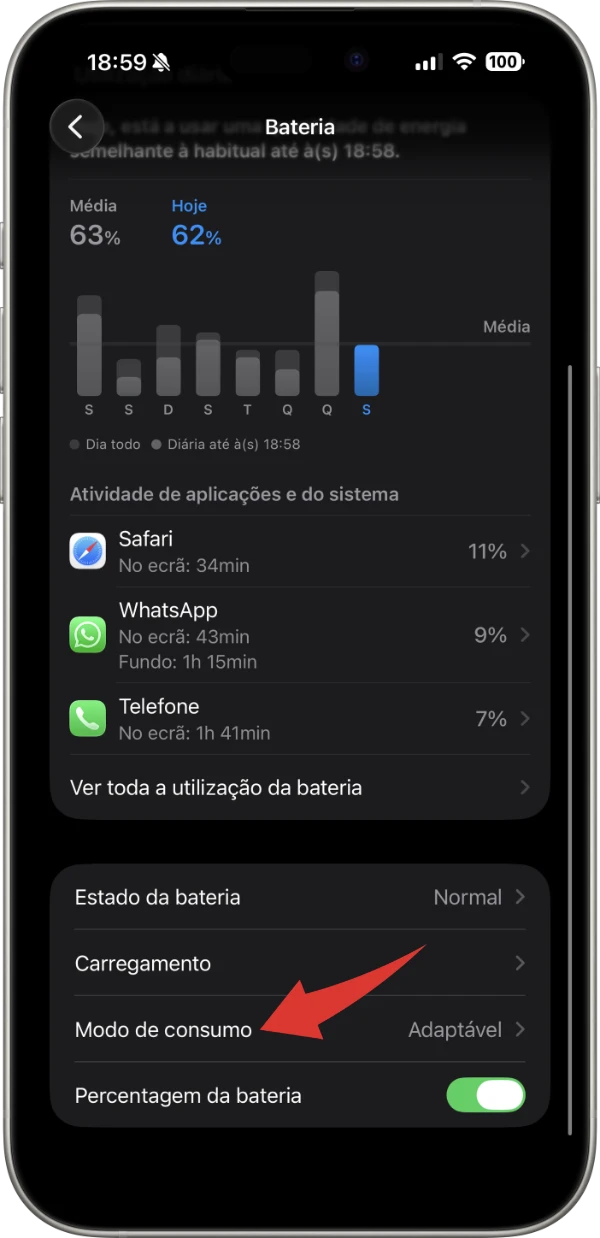Open Modo de consumo options
The height and width of the screenshot is (1238, 600).
coord(299,1030)
